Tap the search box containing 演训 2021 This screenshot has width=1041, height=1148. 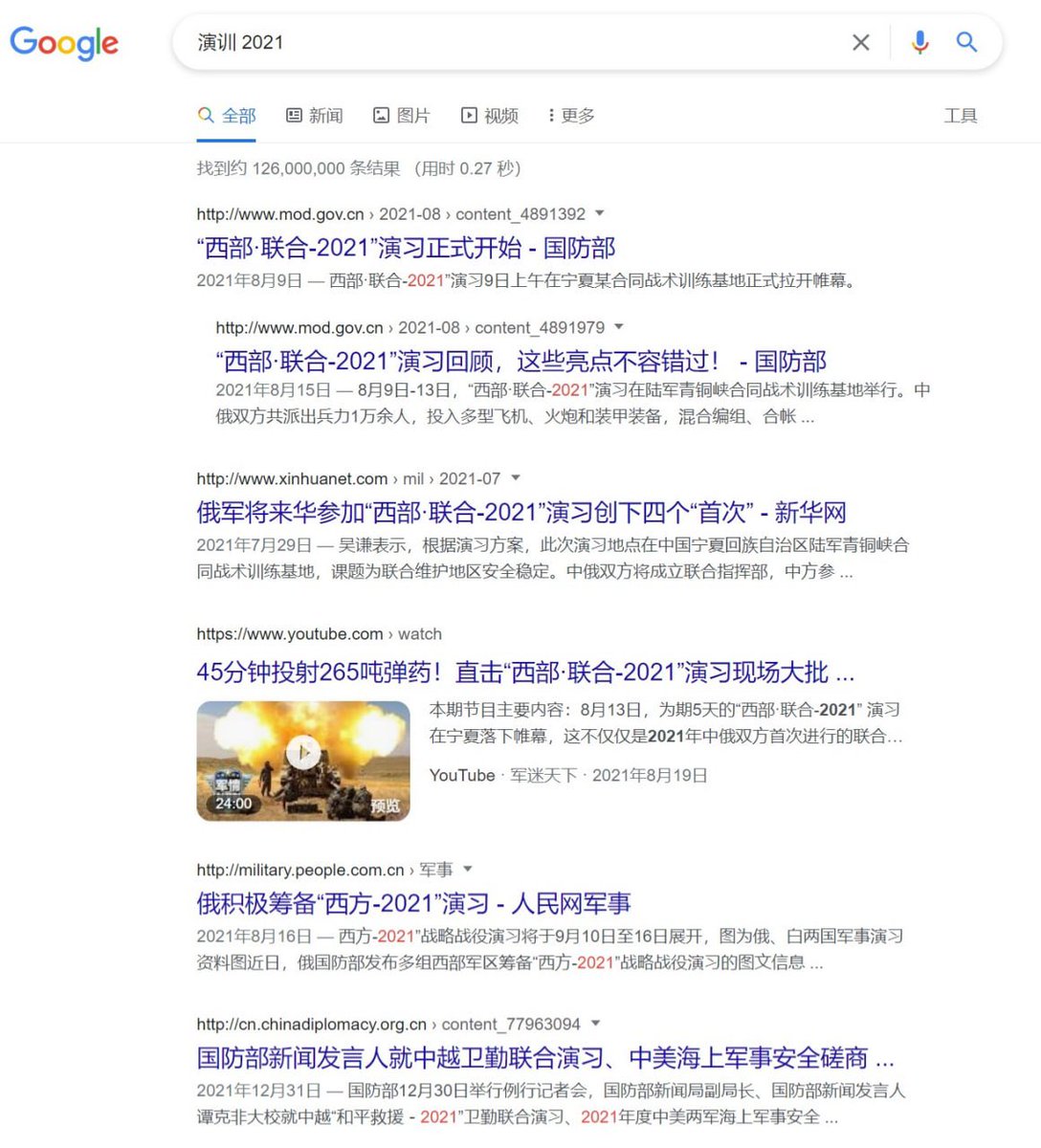(517, 42)
